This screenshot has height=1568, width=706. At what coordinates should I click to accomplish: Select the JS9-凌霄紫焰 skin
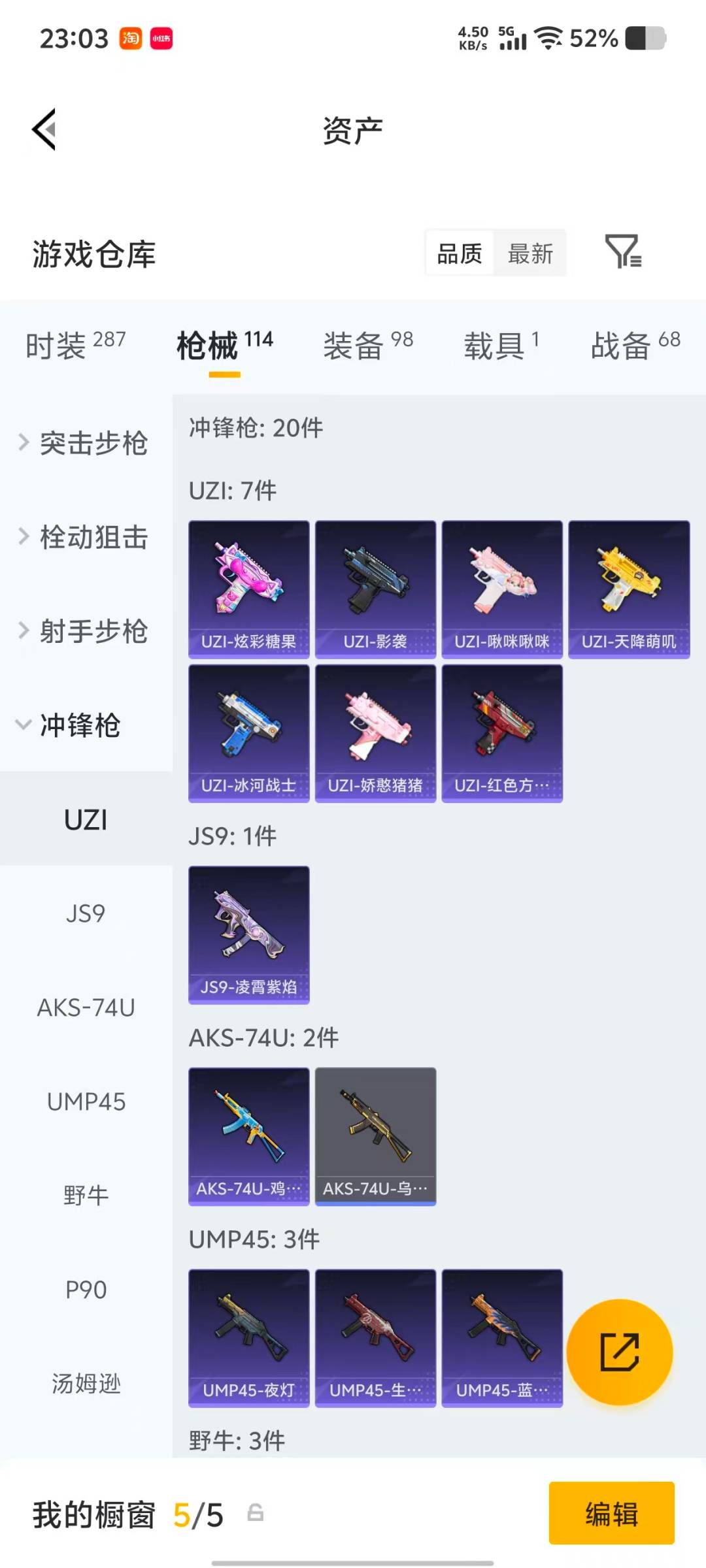248,934
